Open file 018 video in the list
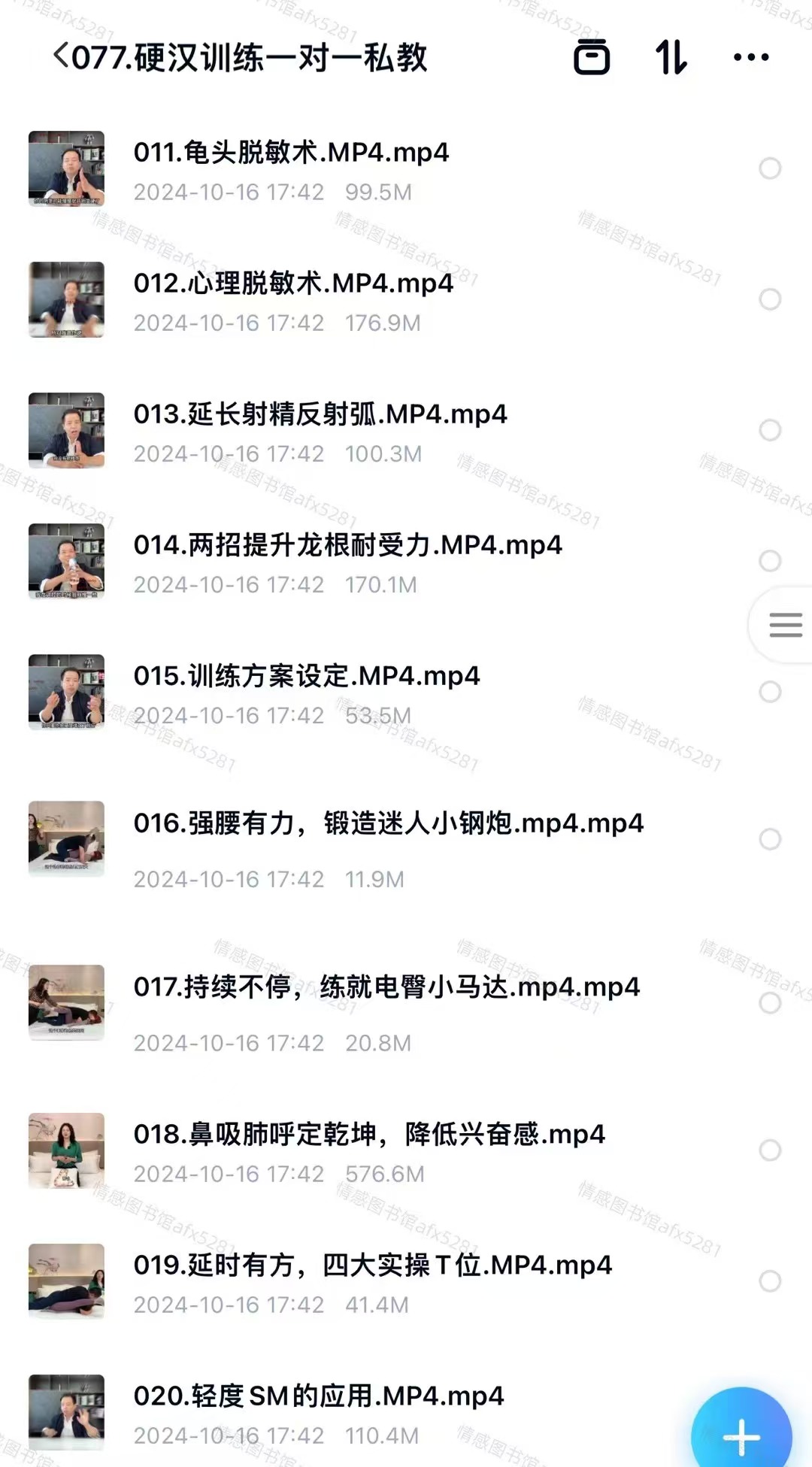This screenshot has height=1467, width=812. [x=368, y=1135]
